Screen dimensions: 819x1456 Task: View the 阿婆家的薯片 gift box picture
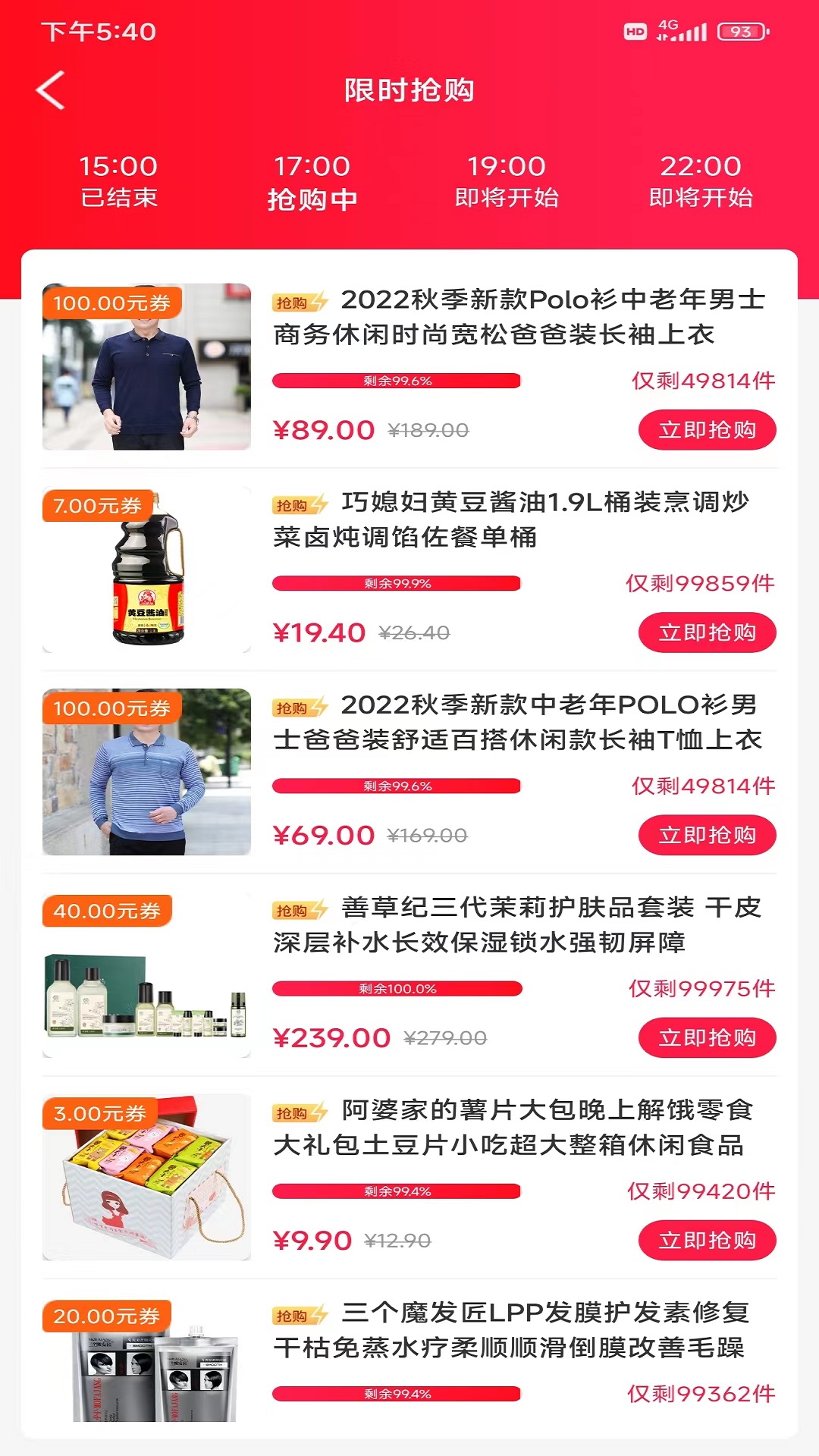(x=146, y=1178)
